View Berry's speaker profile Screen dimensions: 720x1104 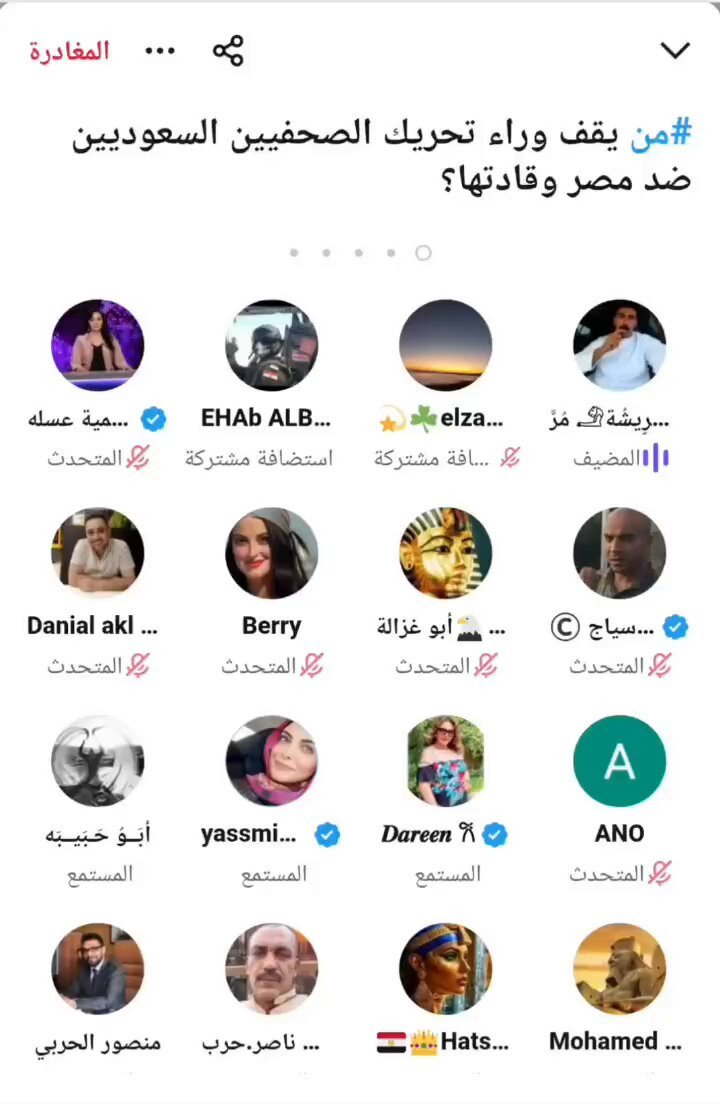point(271,553)
